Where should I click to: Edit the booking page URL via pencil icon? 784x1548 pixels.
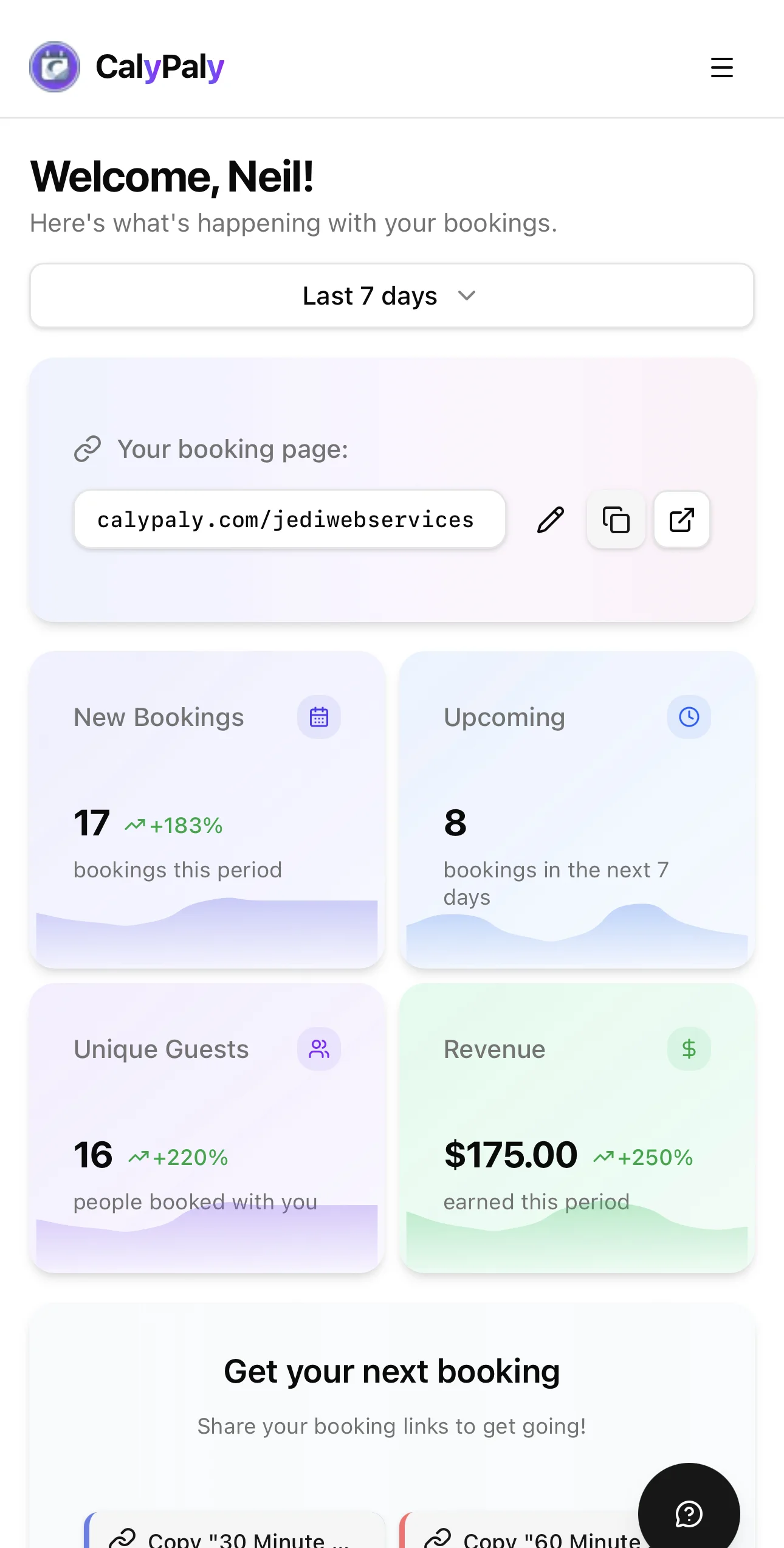click(x=550, y=520)
